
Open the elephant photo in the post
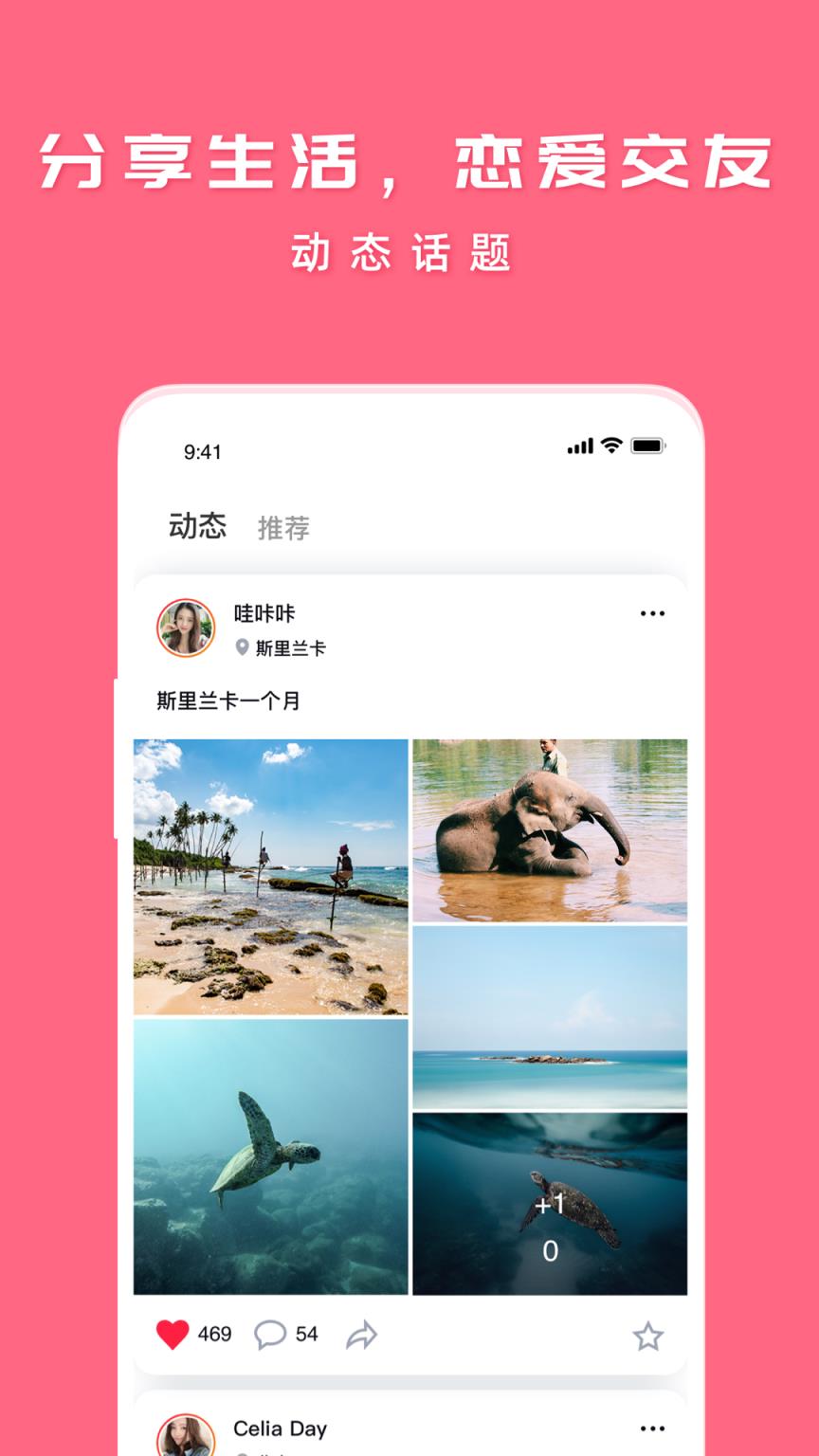coord(550,827)
